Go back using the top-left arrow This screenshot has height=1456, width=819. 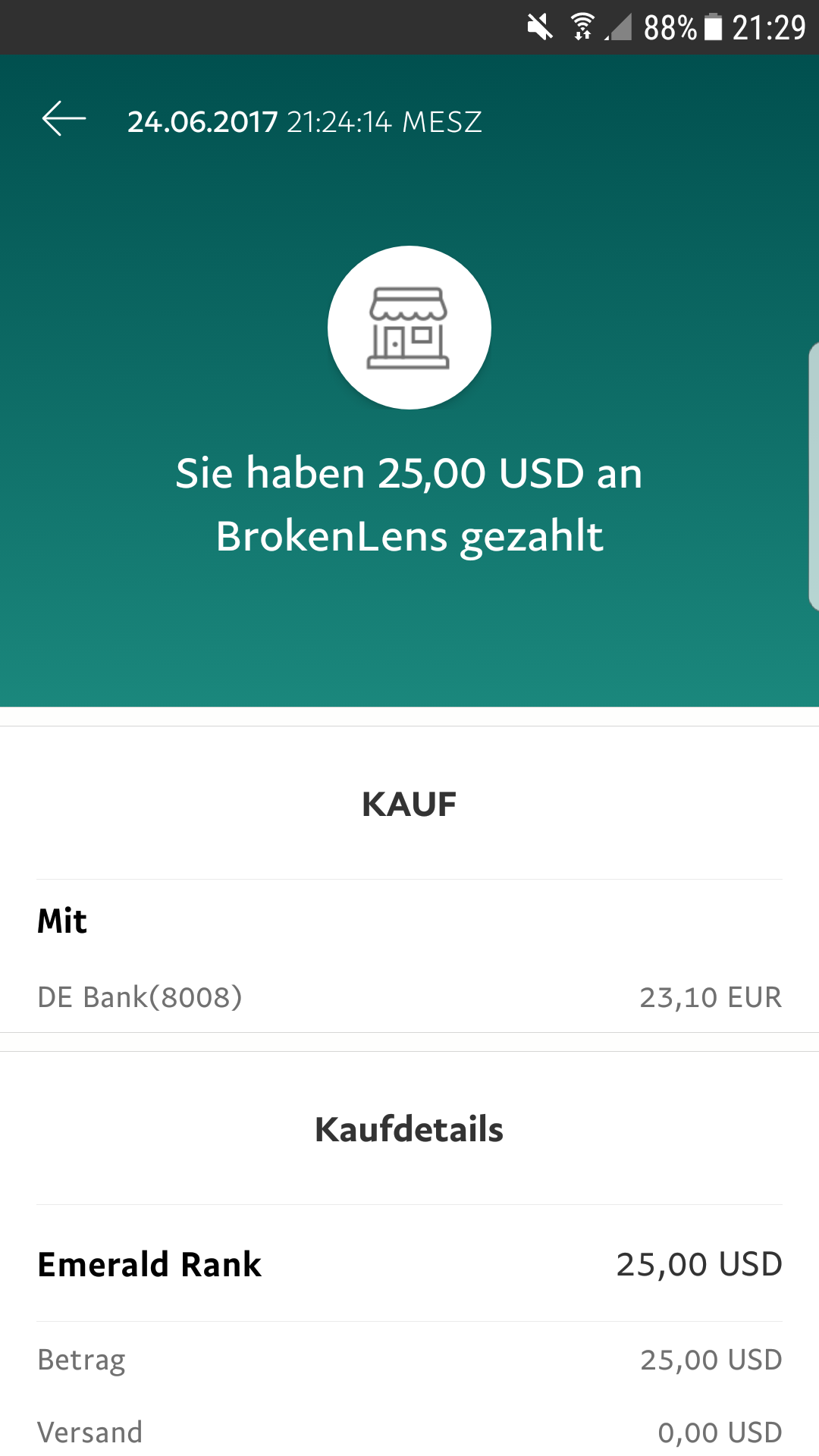[x=64, y=119]
